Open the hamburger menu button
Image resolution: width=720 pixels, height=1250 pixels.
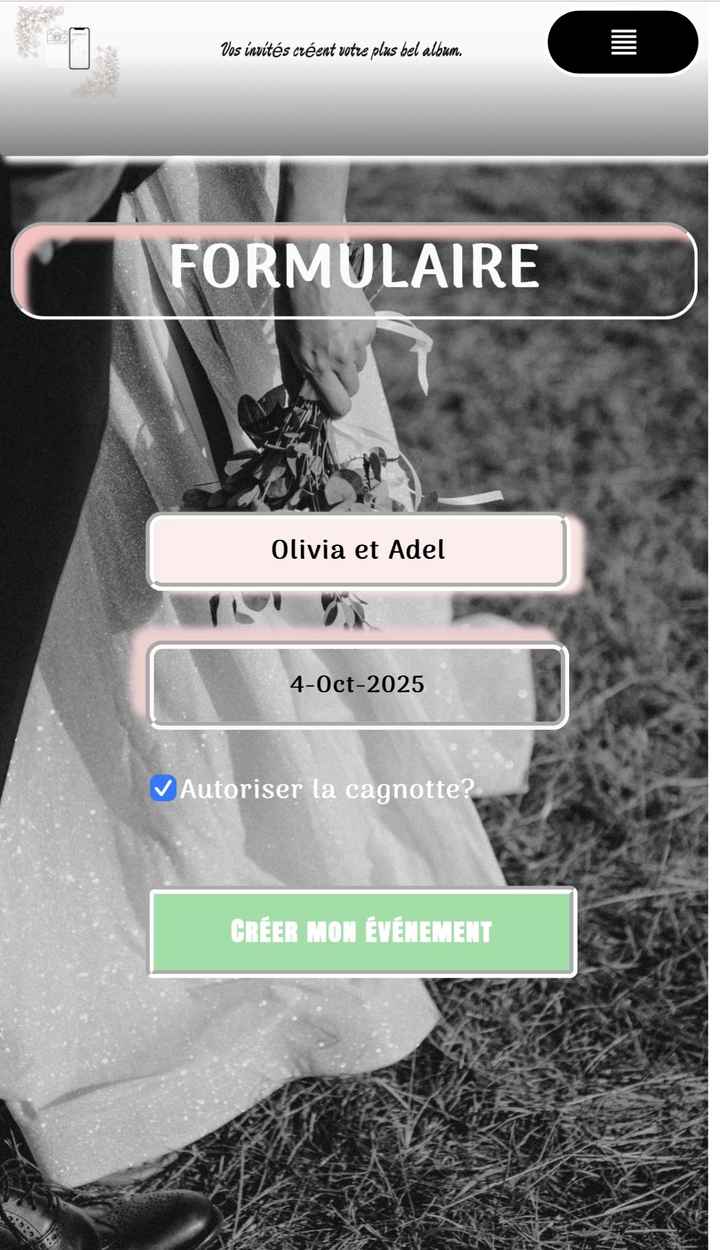click(622, 43)
